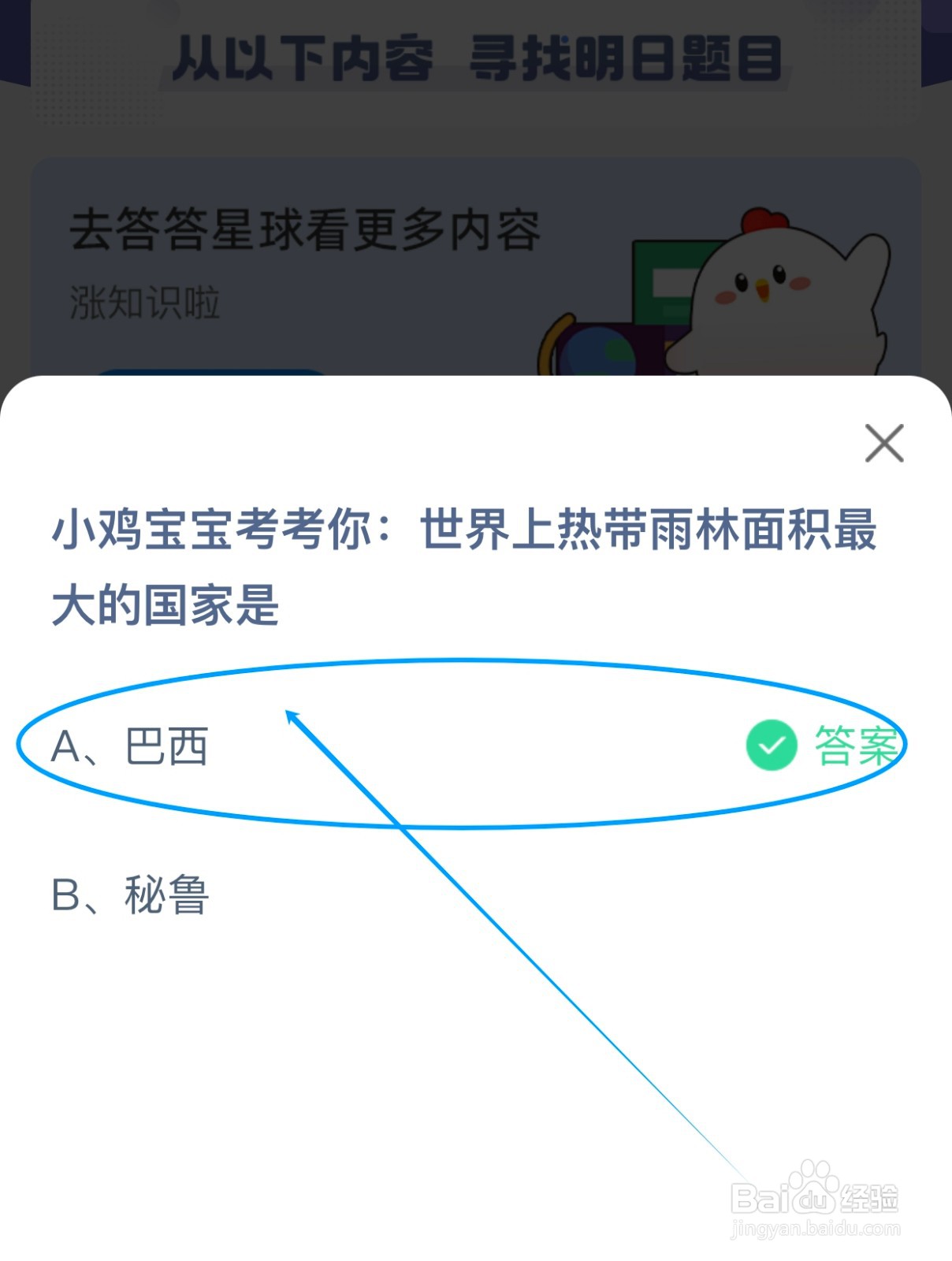Click the green screen graphic near the chicken
The height and width of the screenshot is (1261, 952).
pos(666,276)
